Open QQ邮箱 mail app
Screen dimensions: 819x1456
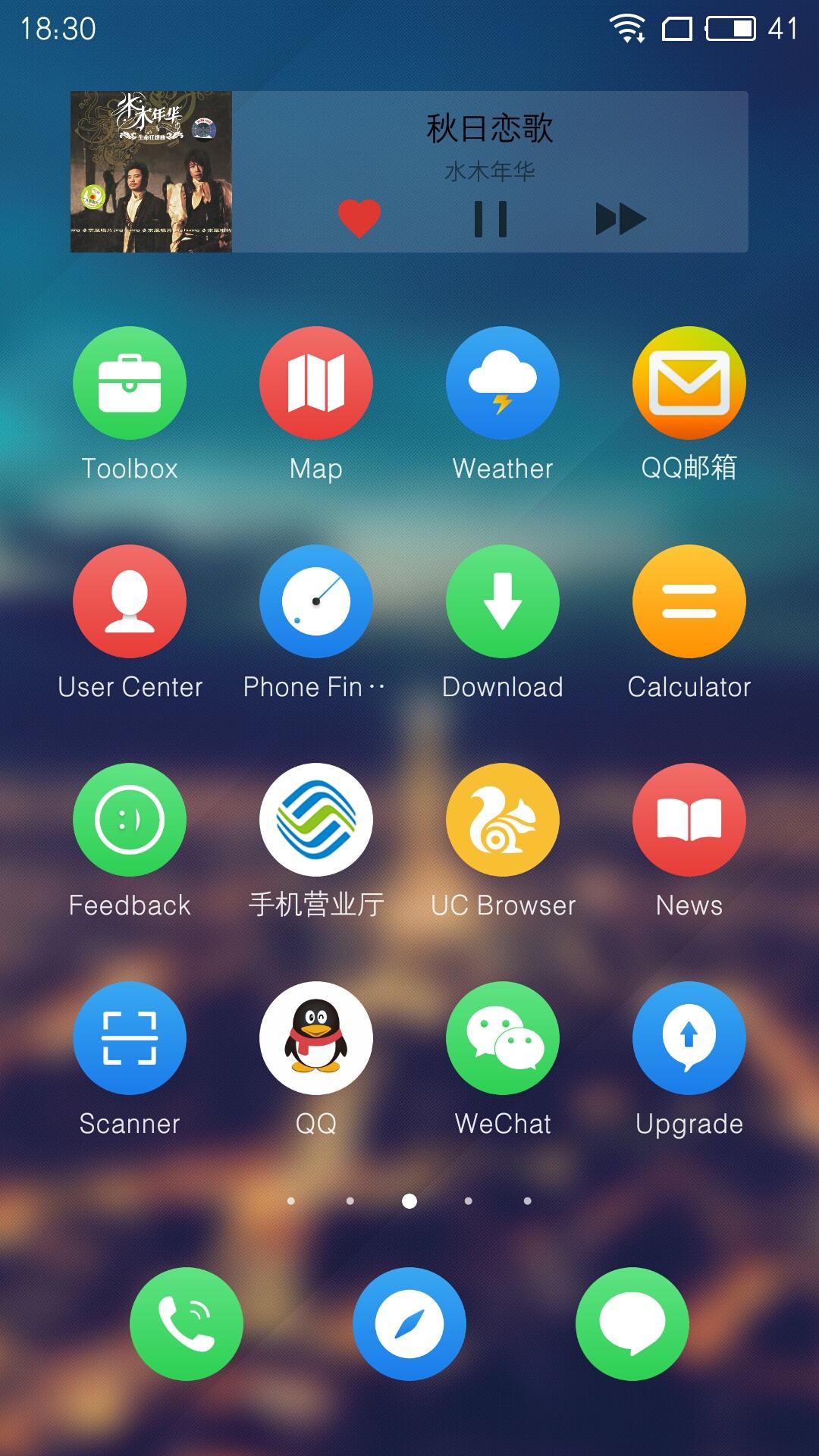tap(689, 383)
